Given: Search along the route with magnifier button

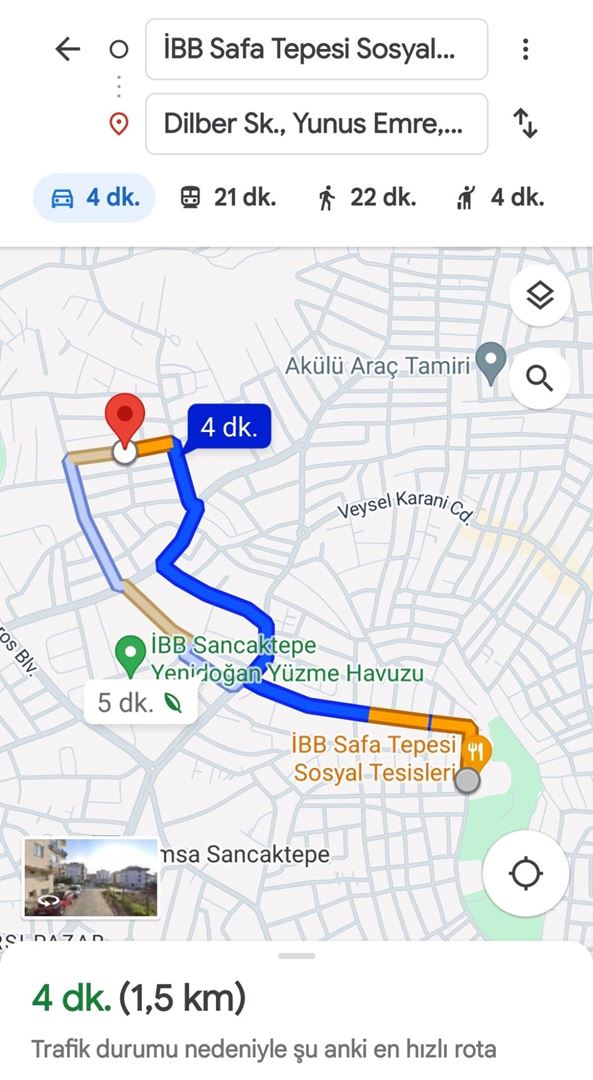Looking at the screenshot, I should [540, 378].
